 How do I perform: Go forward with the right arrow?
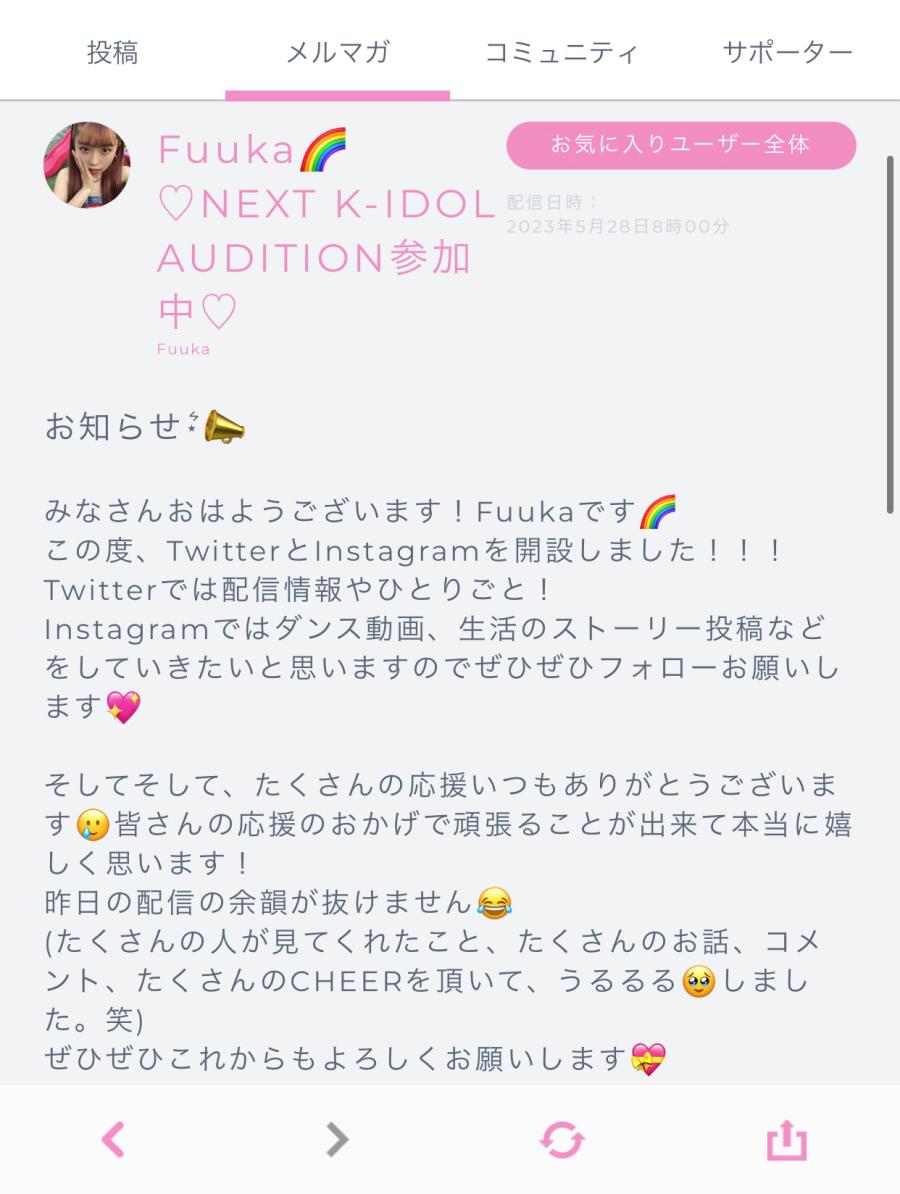click(337, 1139)
